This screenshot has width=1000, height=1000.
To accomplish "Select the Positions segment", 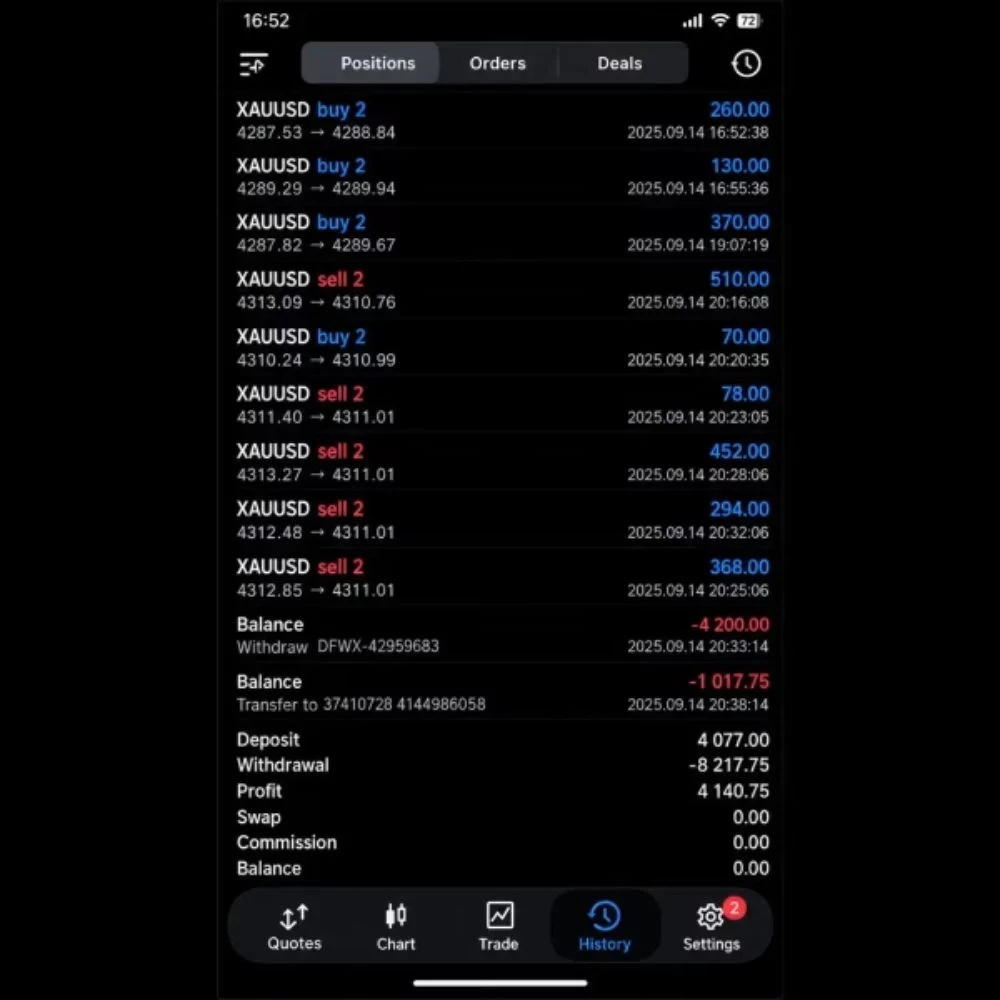I will coord(377,63).
